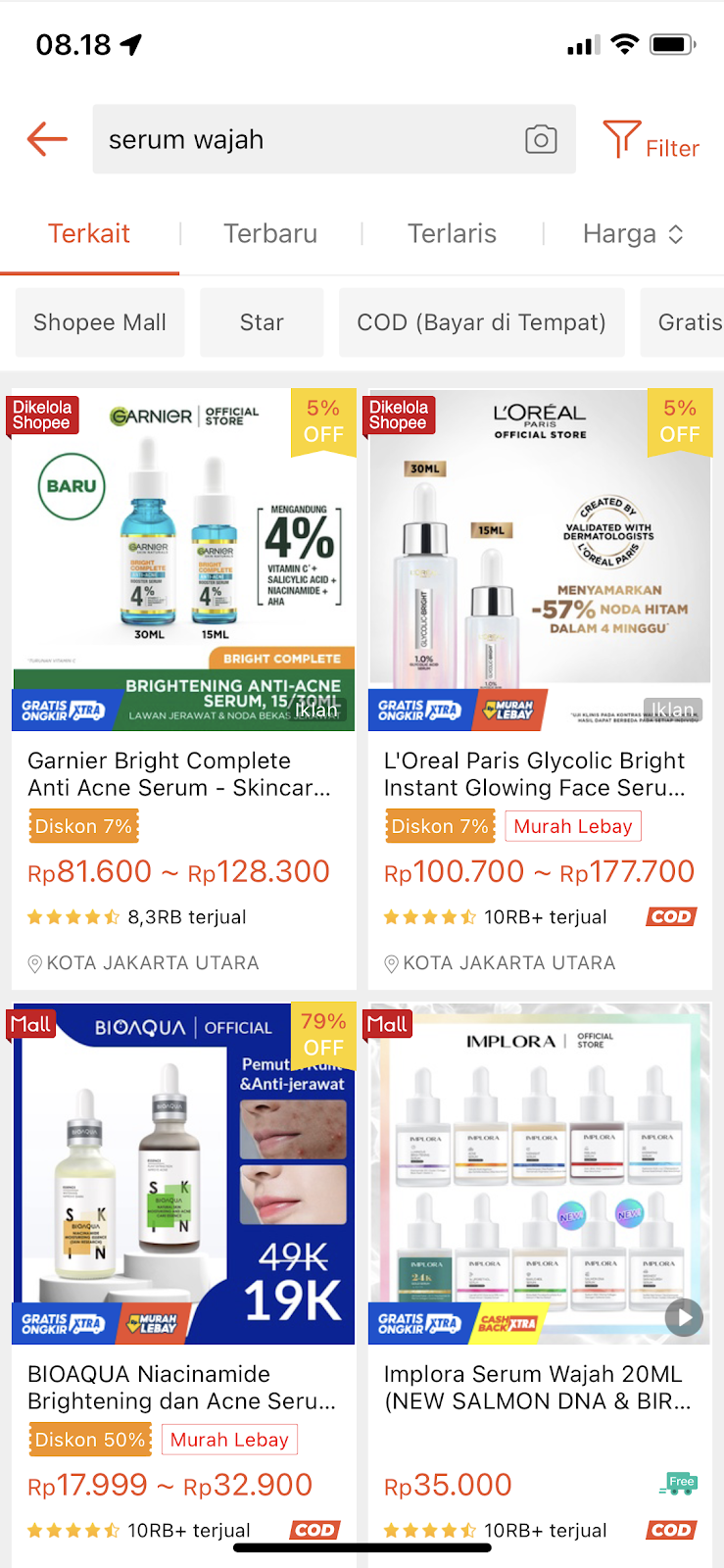Click the star rating icons under the L'Oreal serum
This screenshot has height=1568, width=724.
click(431, 916)
